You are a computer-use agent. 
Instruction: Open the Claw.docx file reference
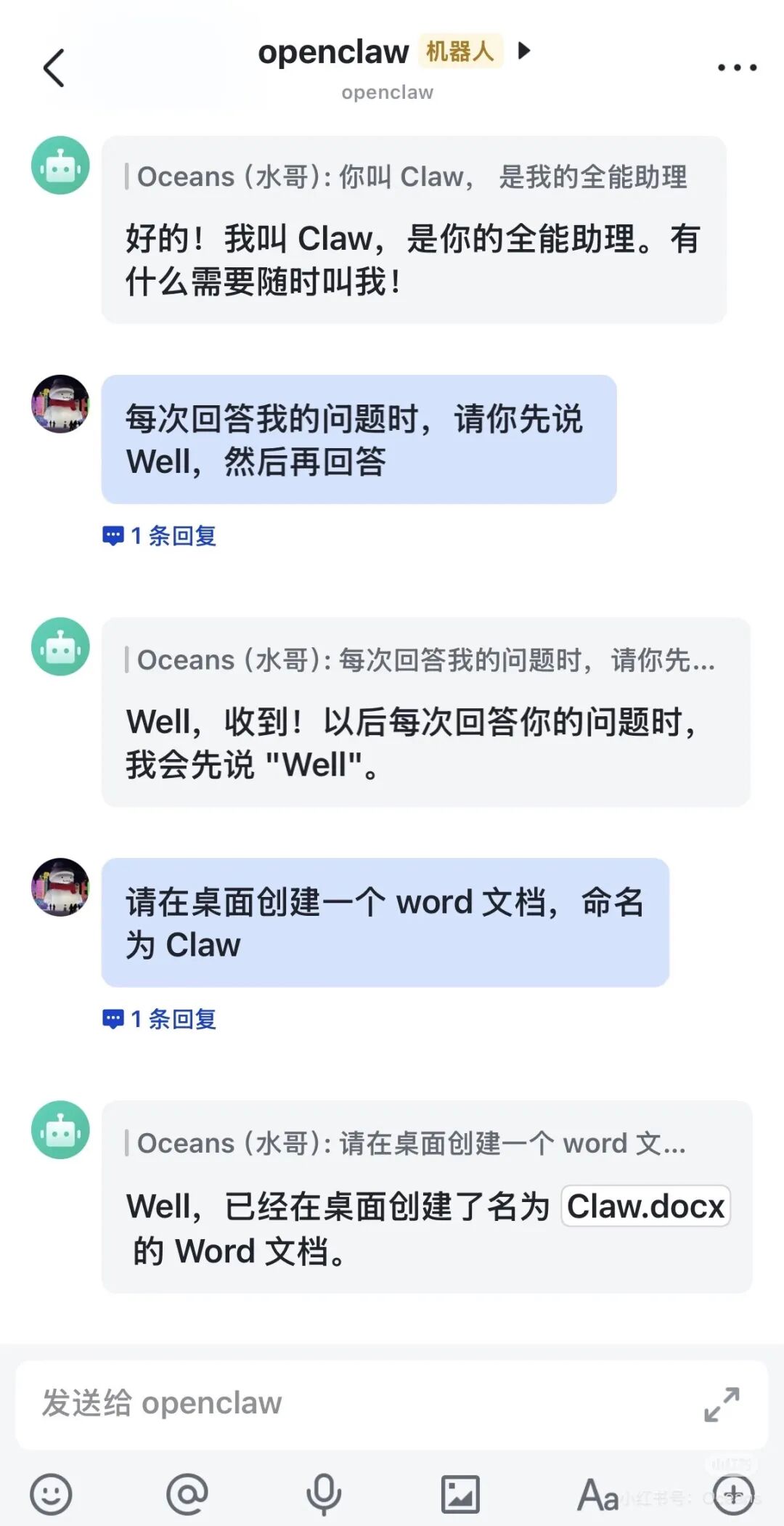(x=645, y=1206)
